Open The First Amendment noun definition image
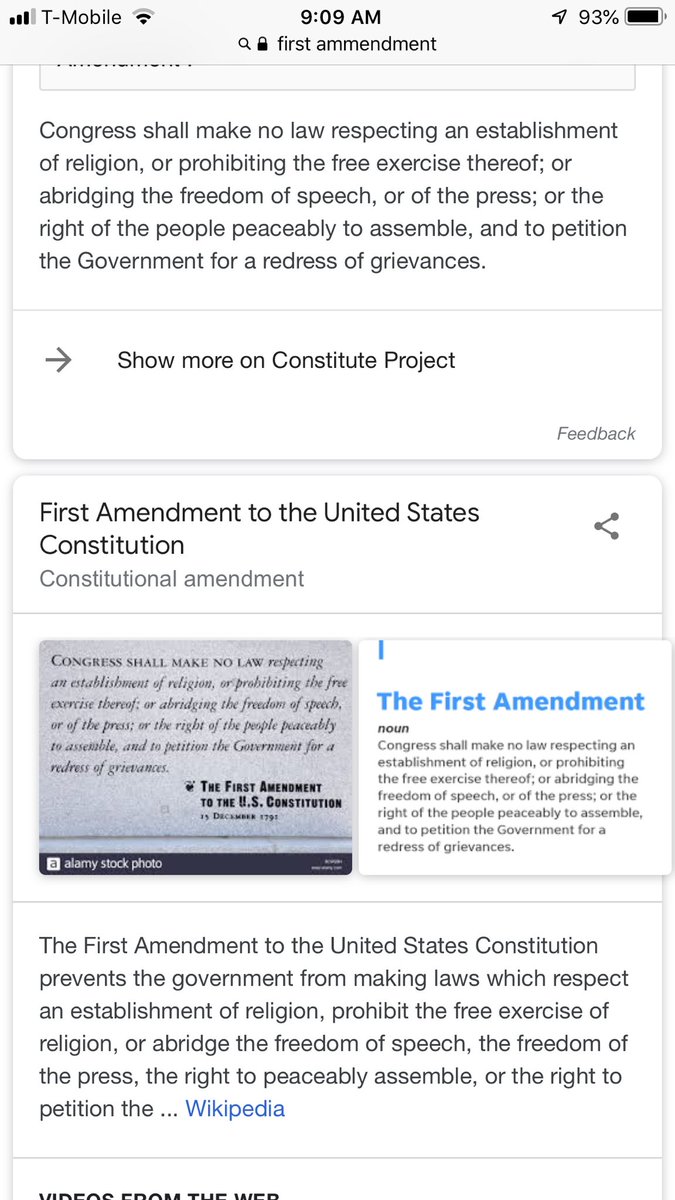 (515, 757)
